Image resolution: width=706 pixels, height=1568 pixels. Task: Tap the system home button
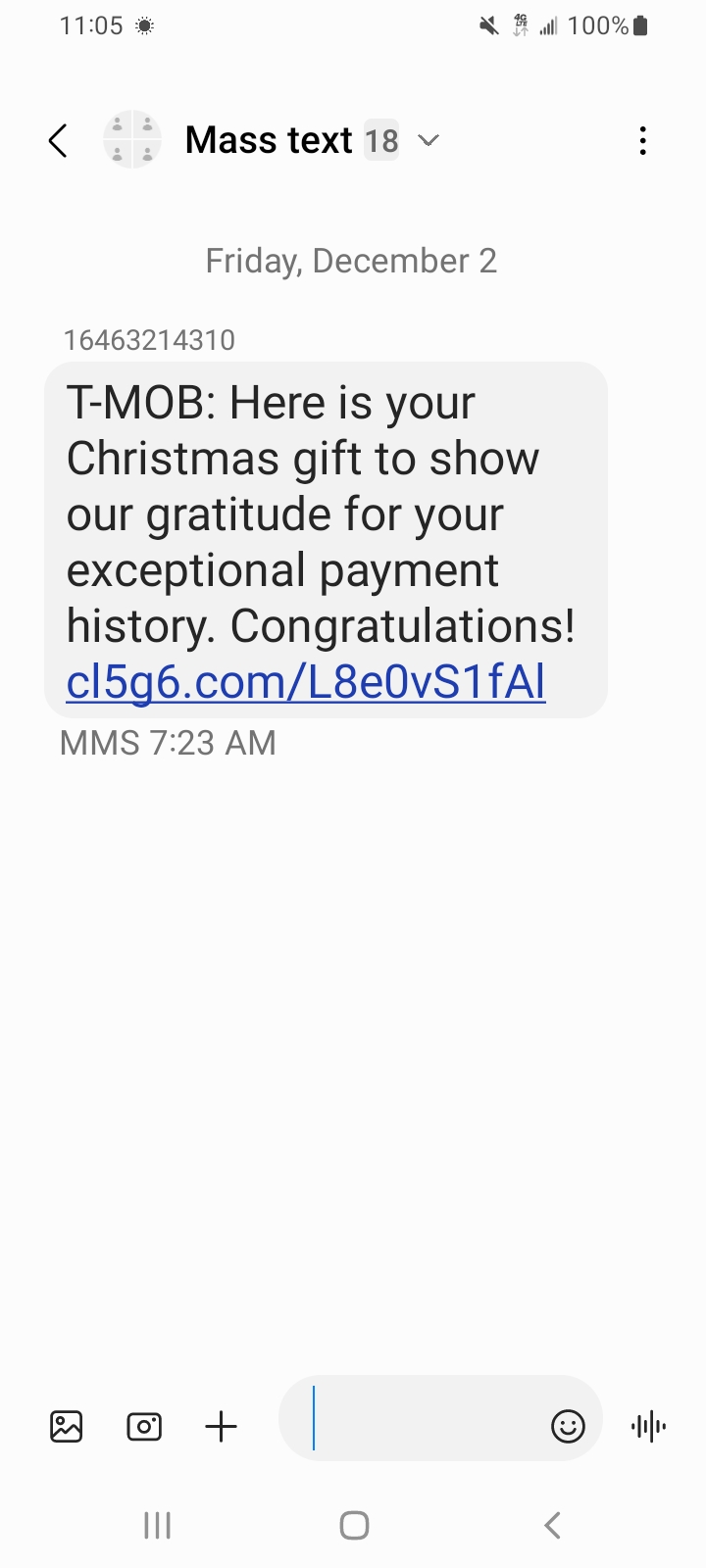[x=354, y=1525]
